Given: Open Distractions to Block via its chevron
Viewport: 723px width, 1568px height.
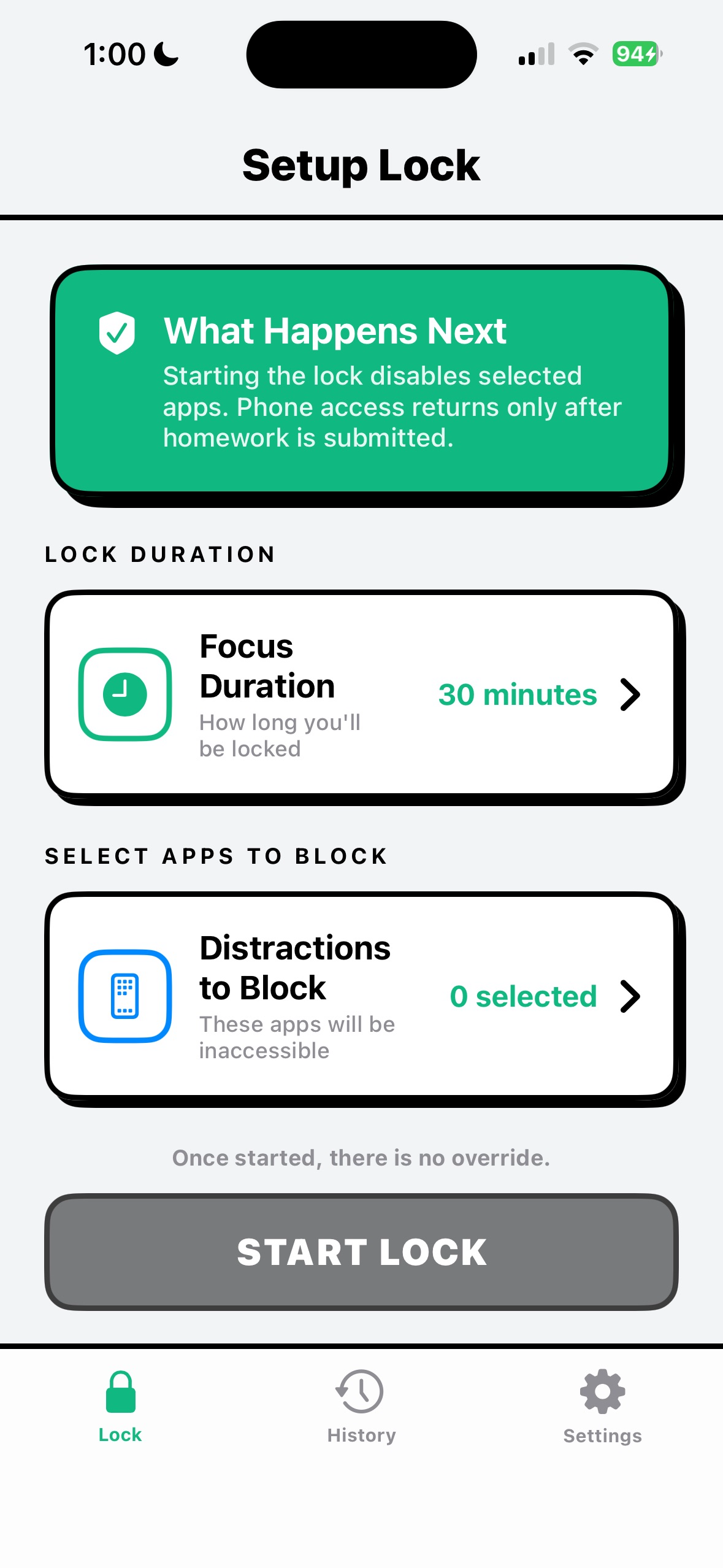Looking at the screenshot, I should (x=630, y=996).
